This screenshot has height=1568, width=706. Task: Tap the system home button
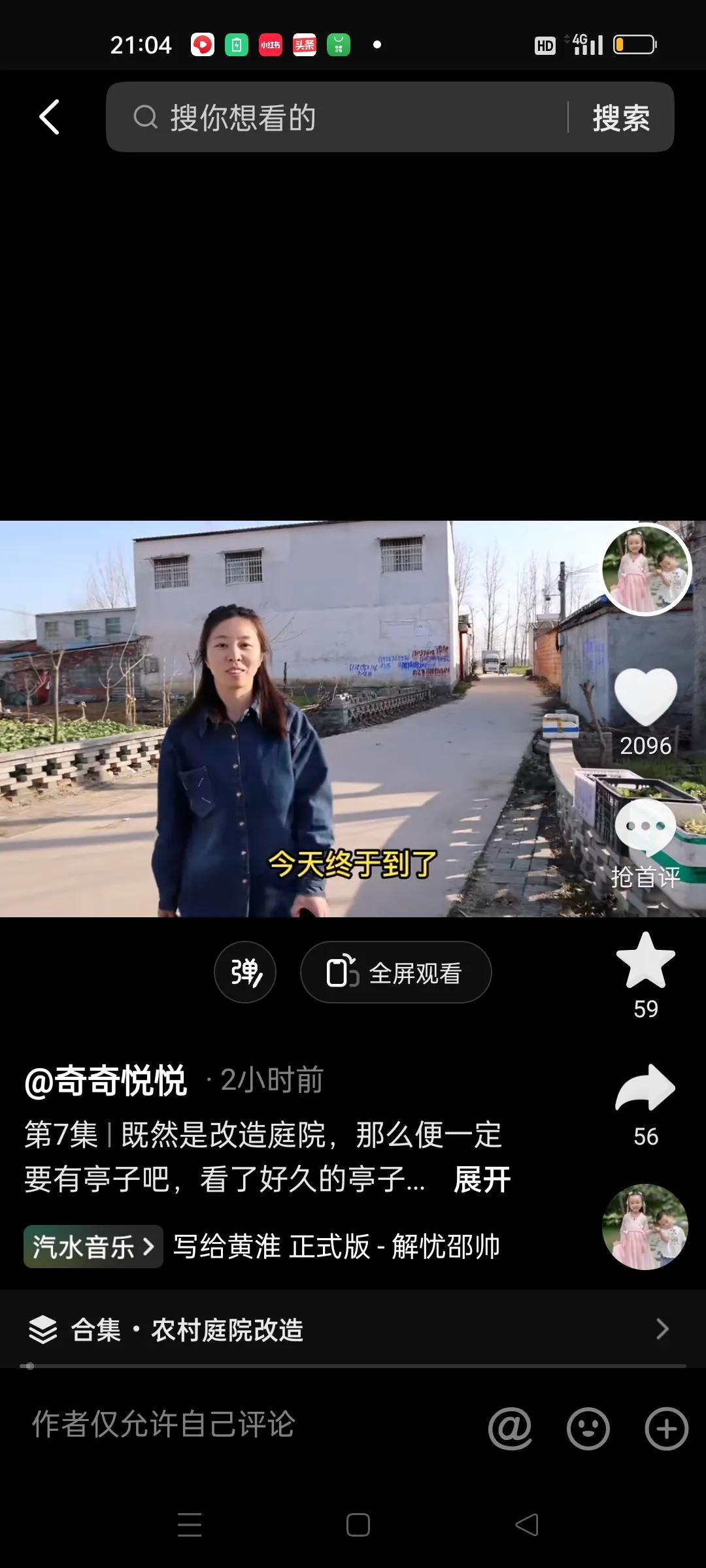pyautogui.click(x=358, y=1525)
